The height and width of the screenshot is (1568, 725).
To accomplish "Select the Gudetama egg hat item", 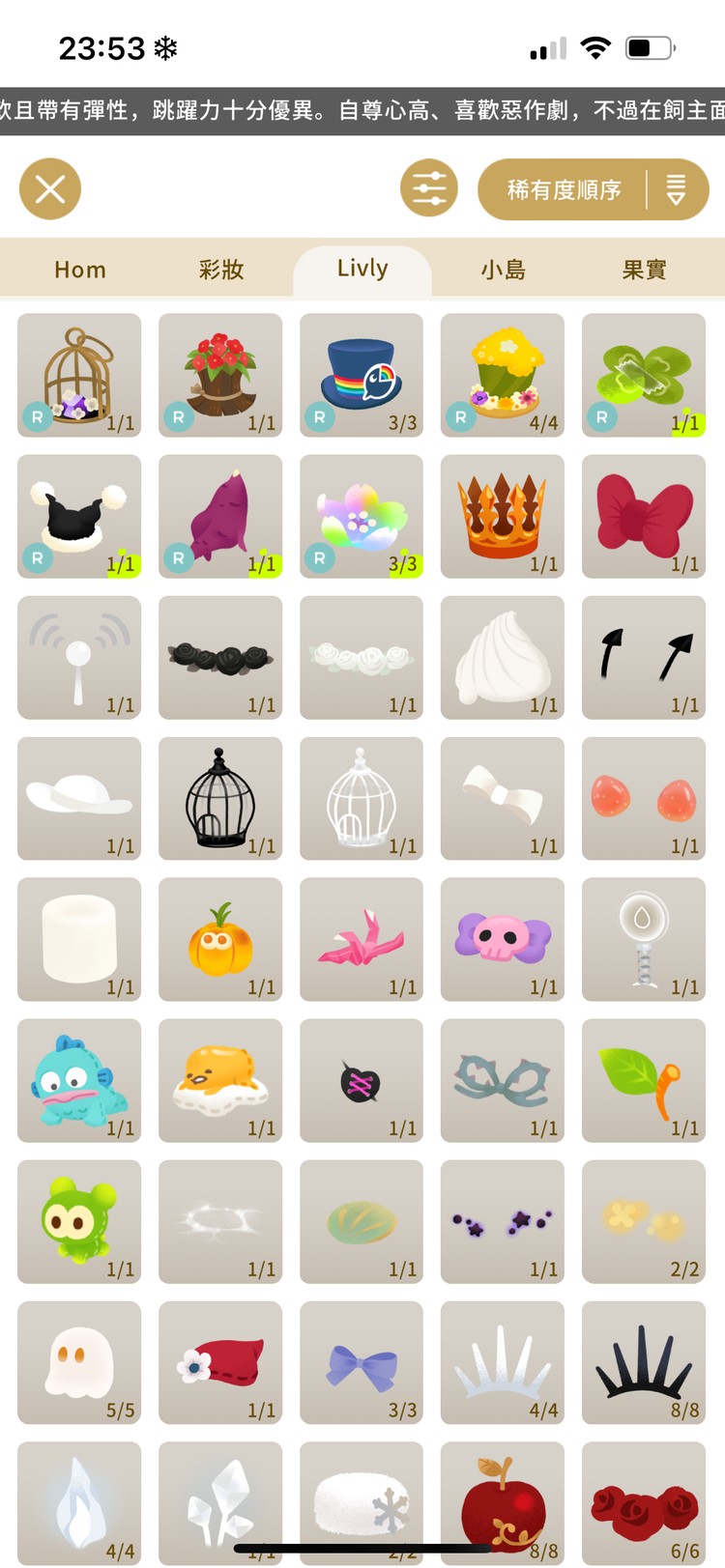I will (x=220, y=1080).
